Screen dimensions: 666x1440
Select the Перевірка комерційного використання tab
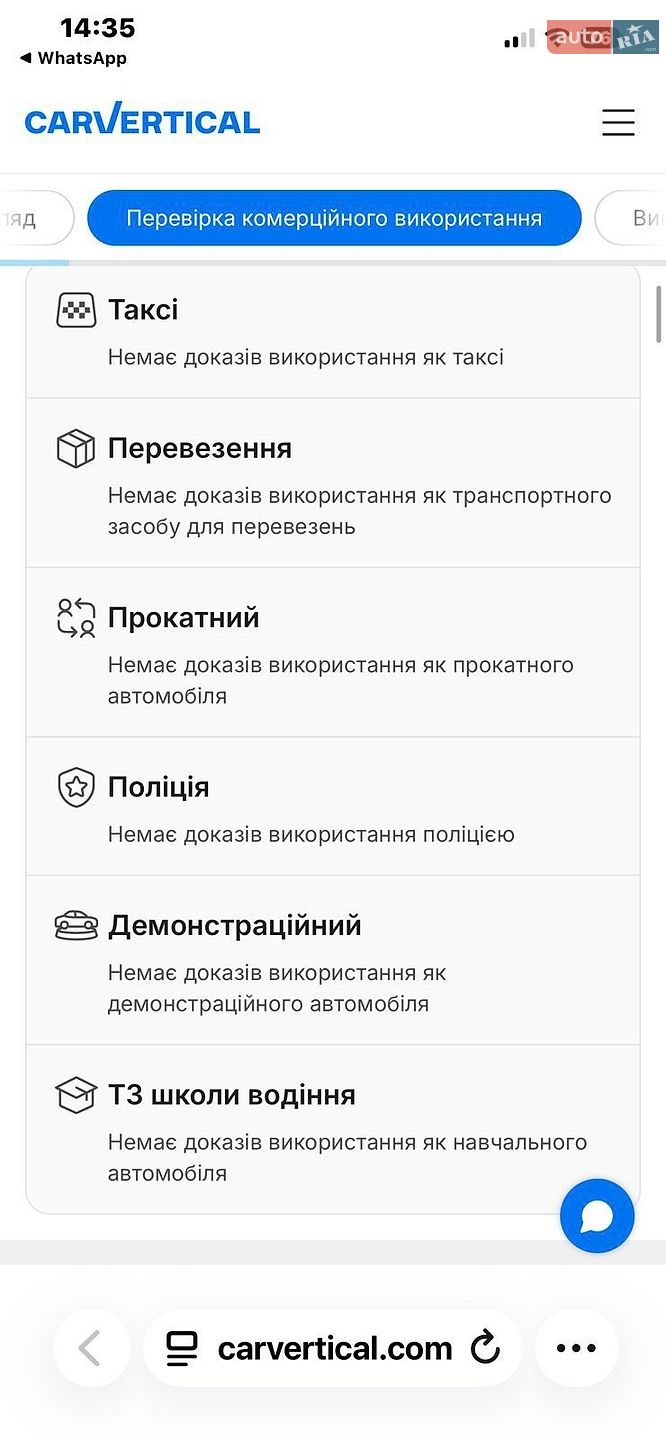[x=334, y=218]
